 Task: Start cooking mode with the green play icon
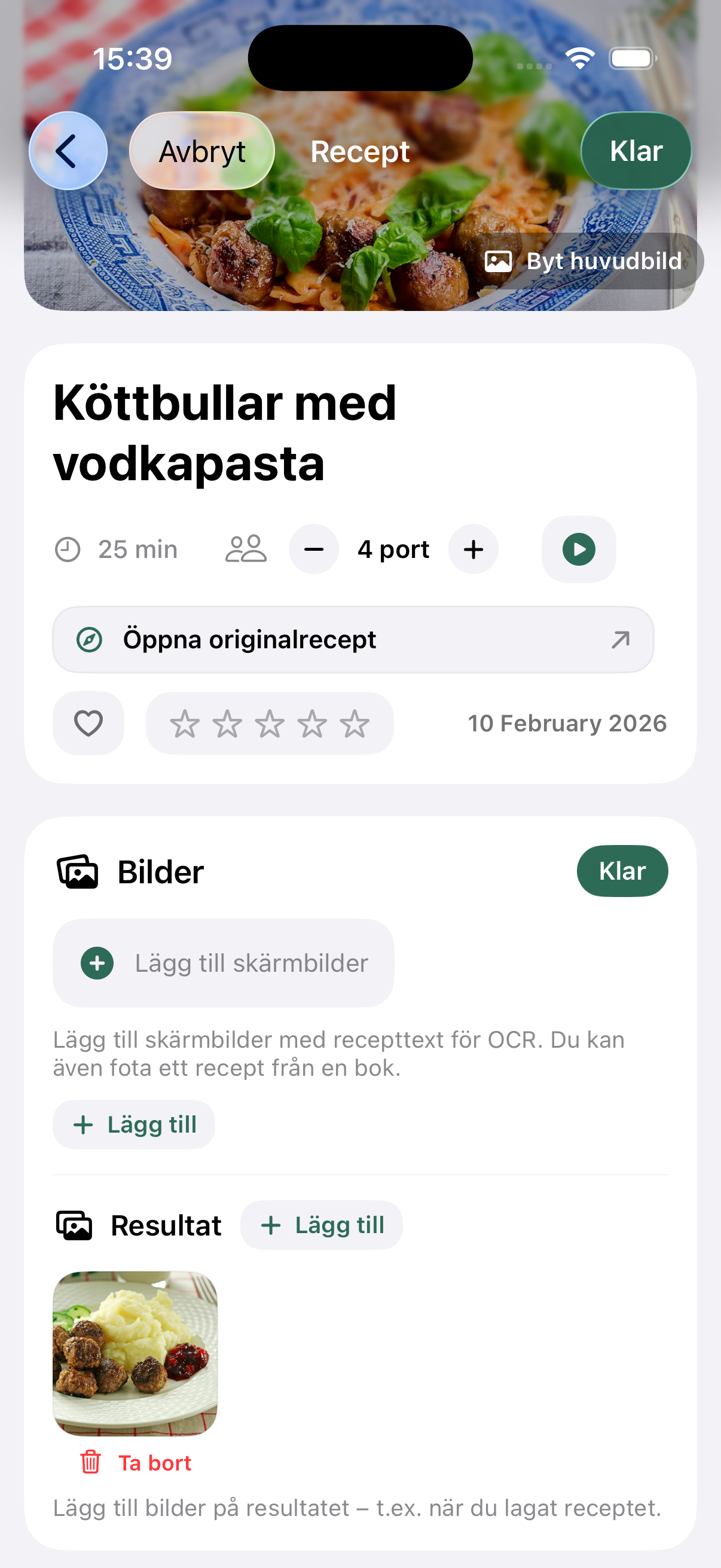pyautogui.click(x=578, y=548)
